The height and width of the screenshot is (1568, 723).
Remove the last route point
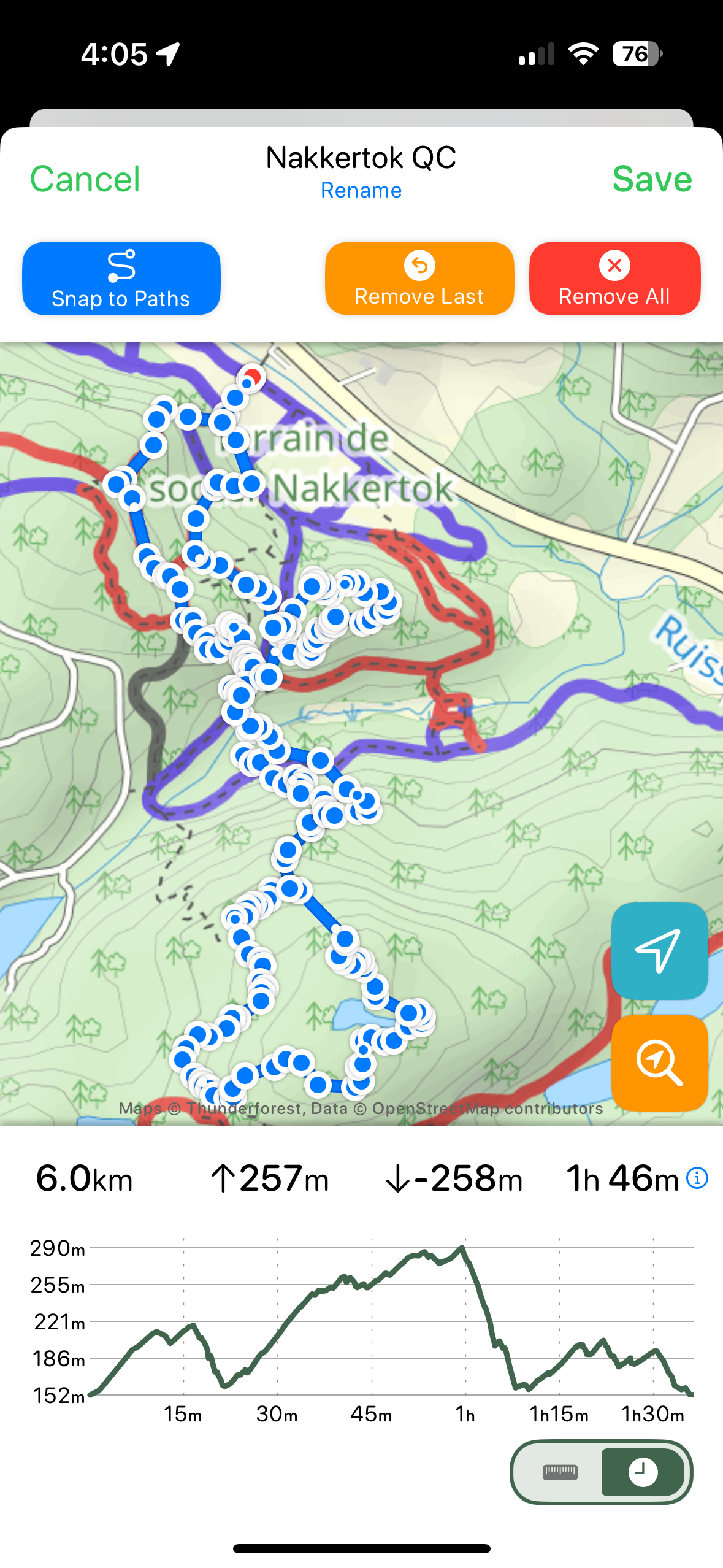click(419, 279)
